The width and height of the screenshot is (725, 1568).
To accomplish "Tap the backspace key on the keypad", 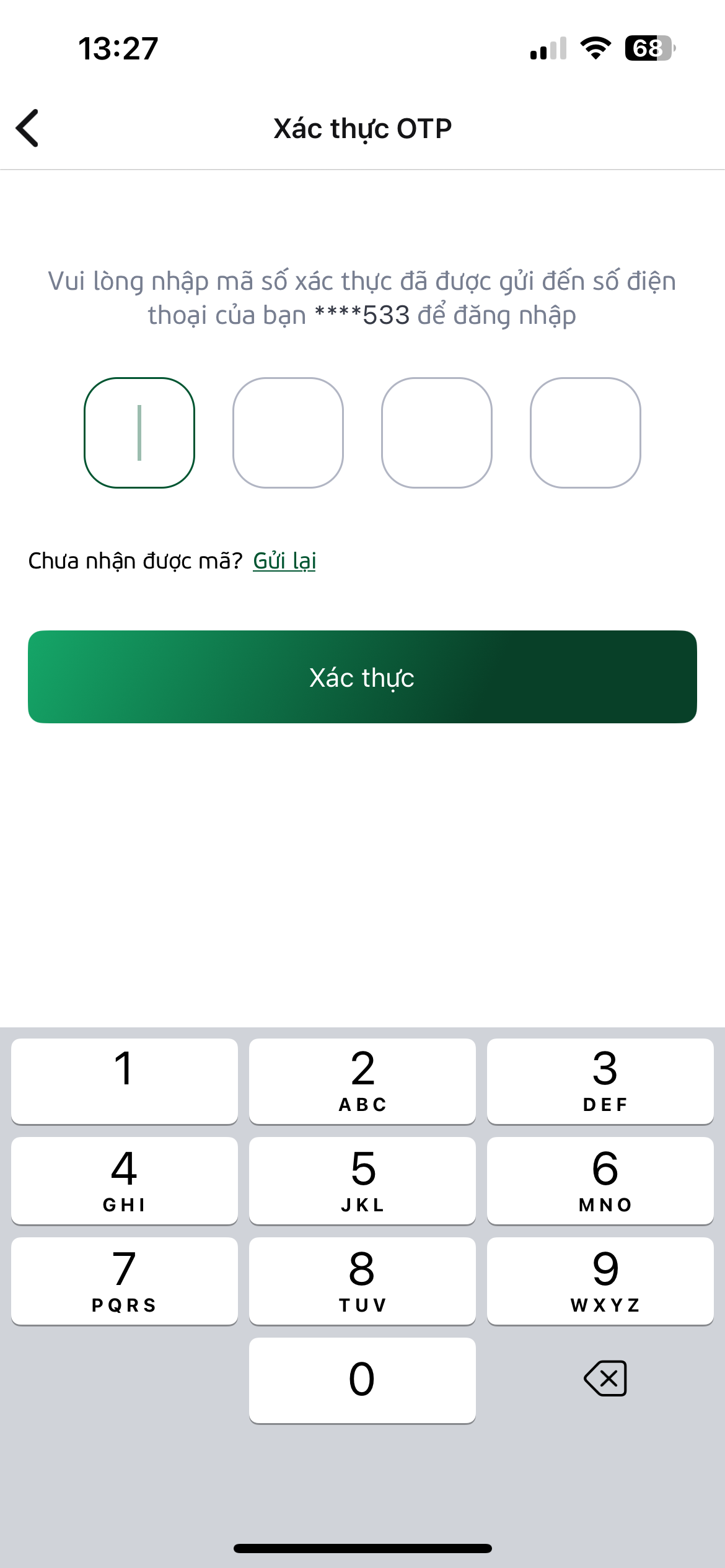I will pyautogui.click(x=605, y=1379).
